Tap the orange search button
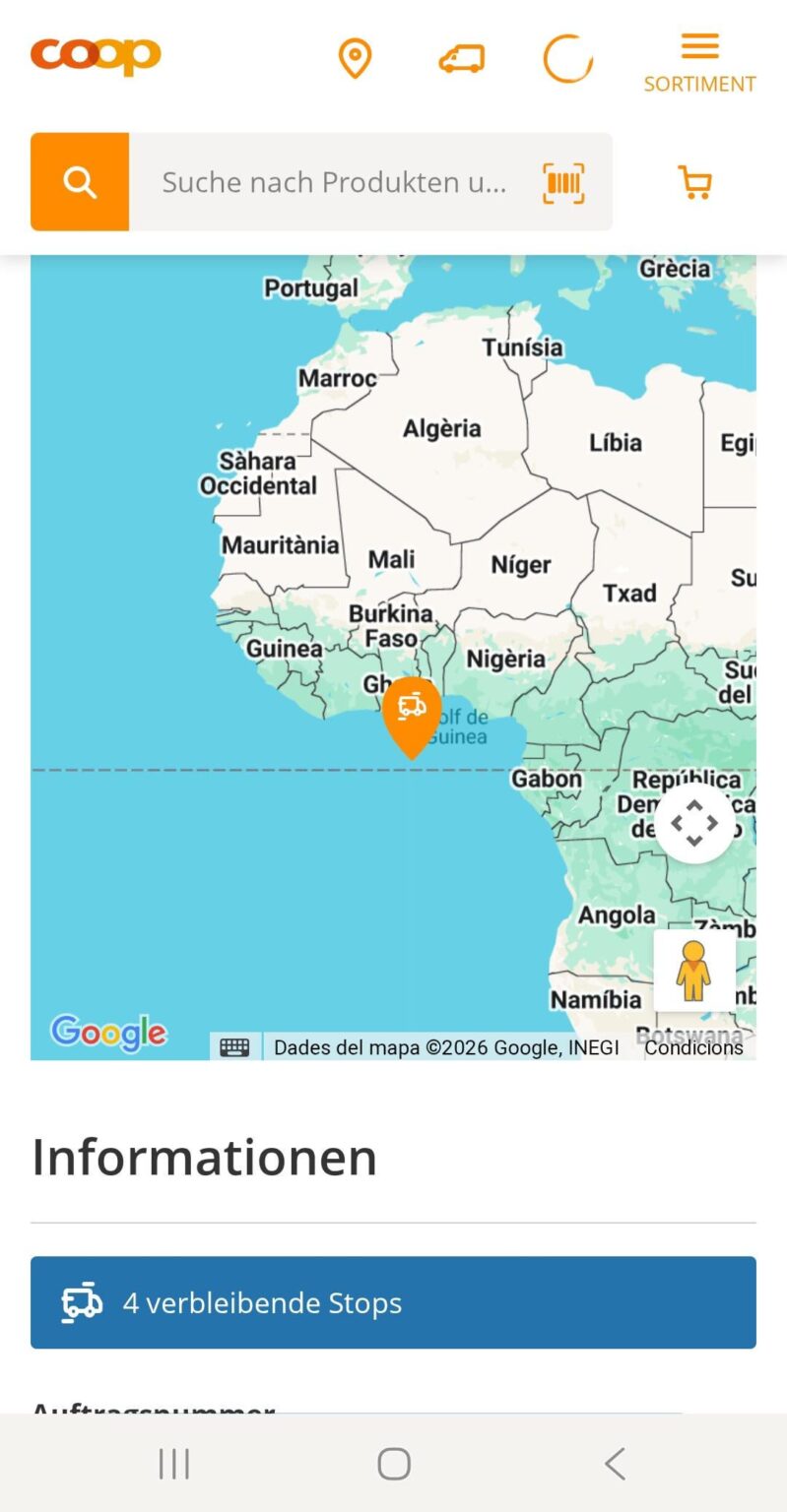787x1512 pixels. [x=80, y=182]
